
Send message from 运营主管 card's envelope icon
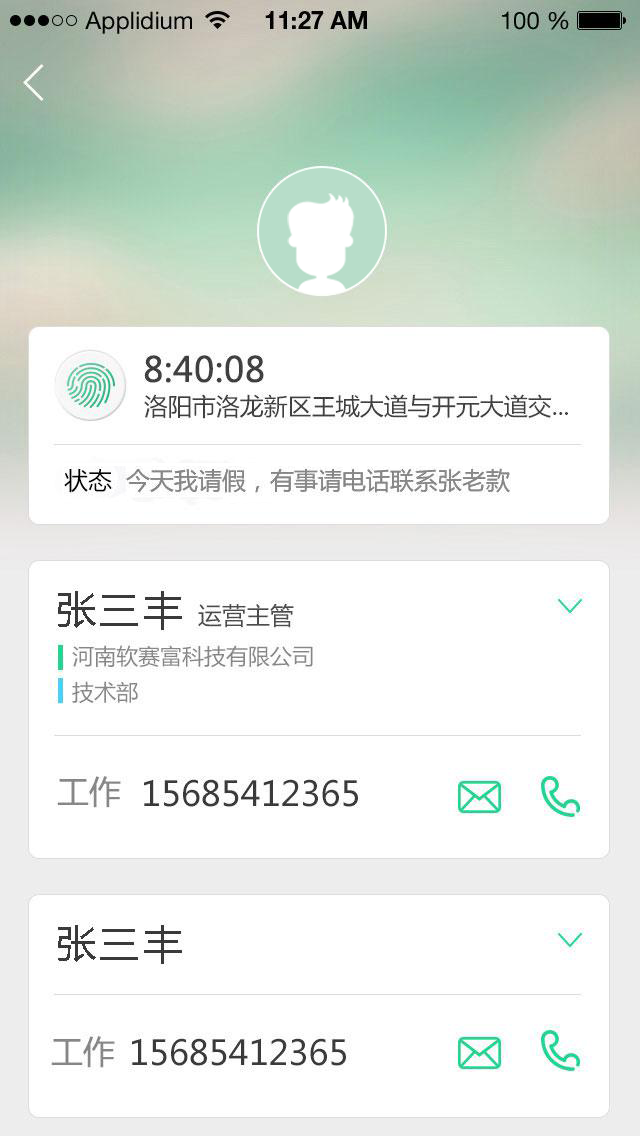479,797
